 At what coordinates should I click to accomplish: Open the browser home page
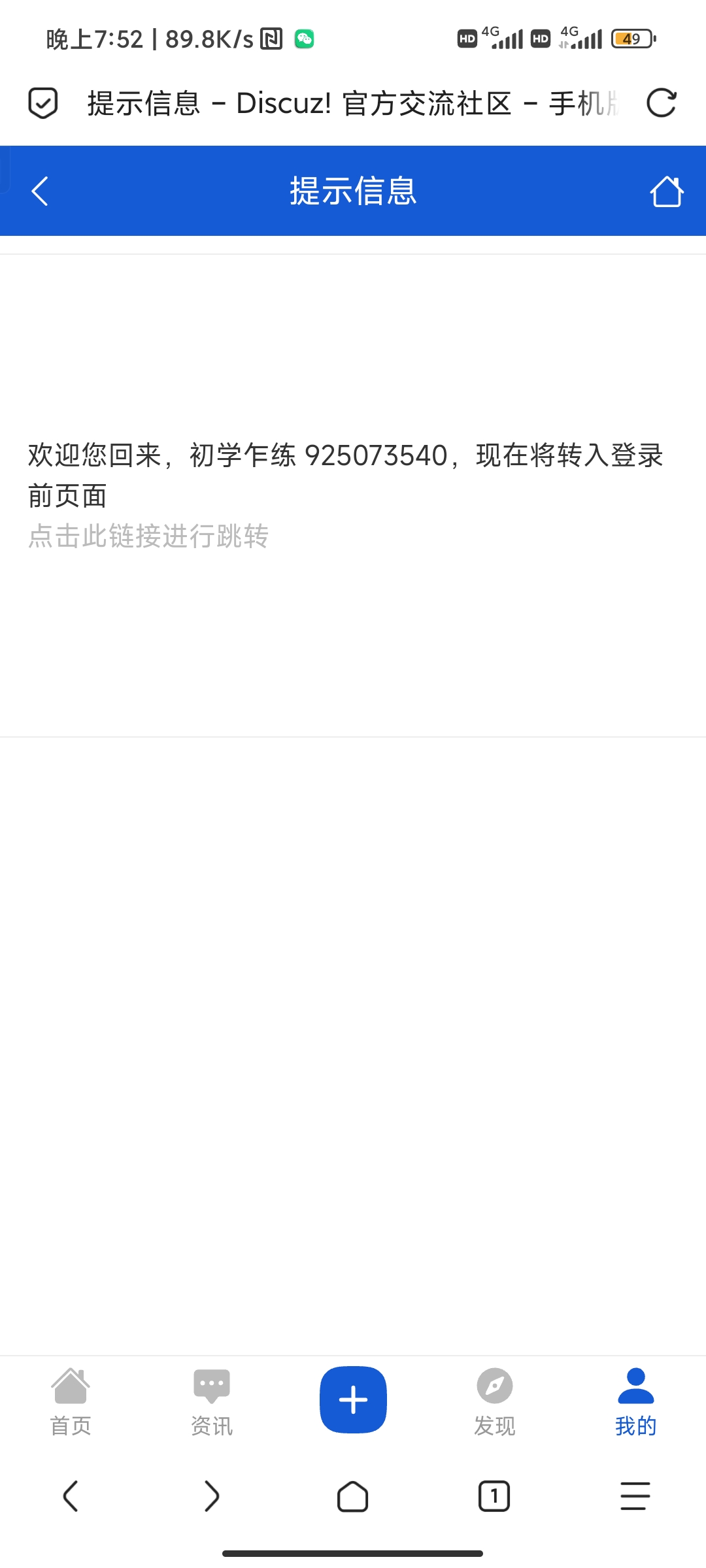pos(353,1496)
